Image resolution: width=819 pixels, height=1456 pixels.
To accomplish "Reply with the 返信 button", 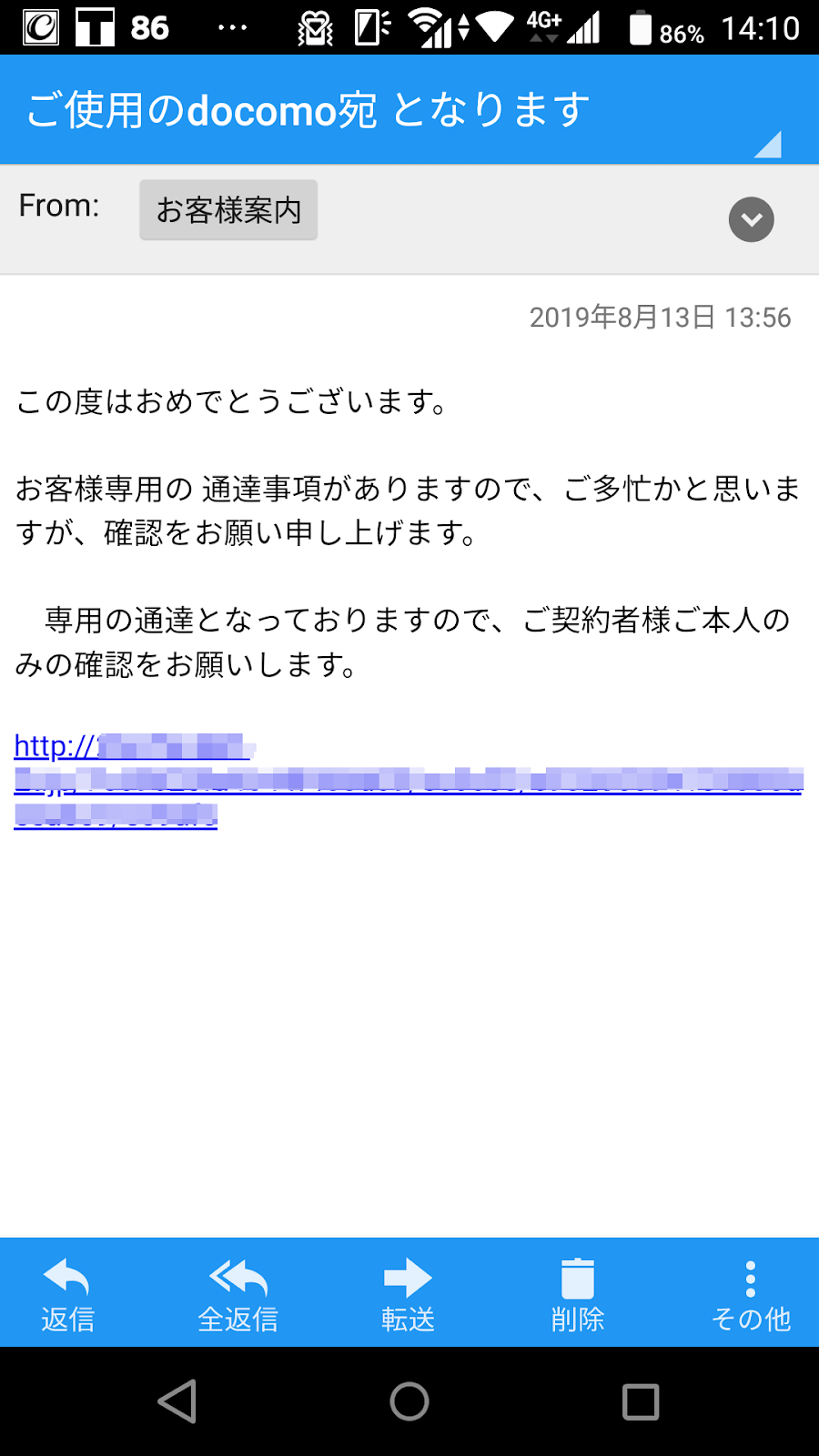I will [67, 1294].
